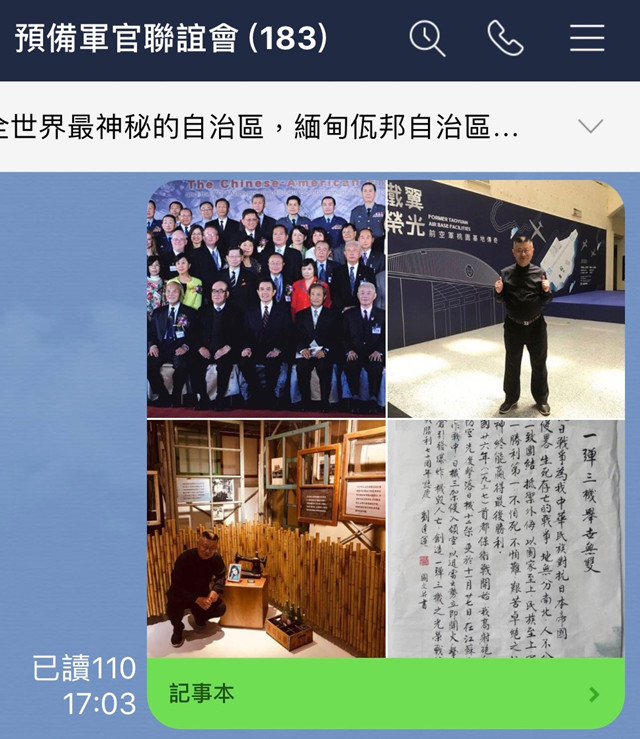Open the group photo of officials
The width and height of the screenshot is (640, 739).
point(266,298)
